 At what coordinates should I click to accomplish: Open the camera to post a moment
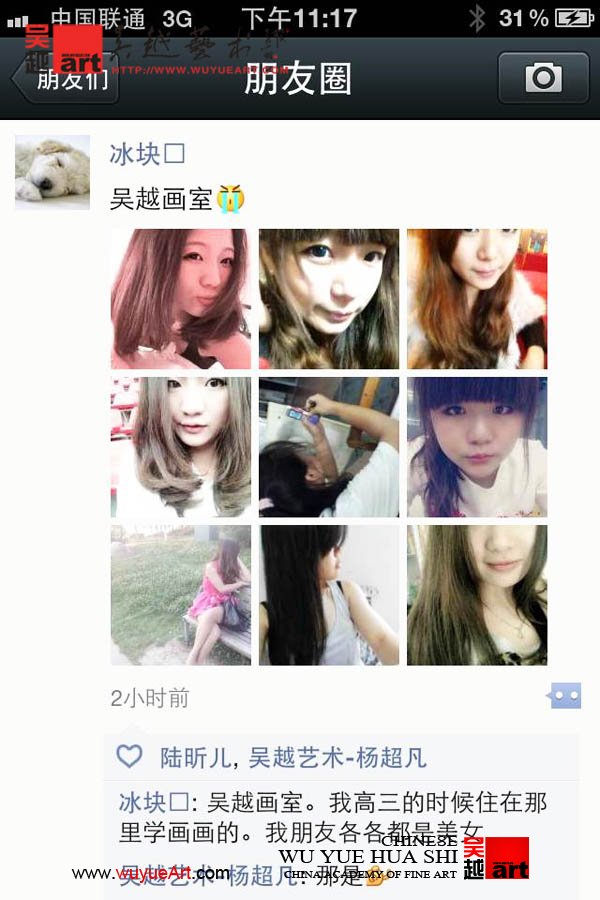(543, 78)
